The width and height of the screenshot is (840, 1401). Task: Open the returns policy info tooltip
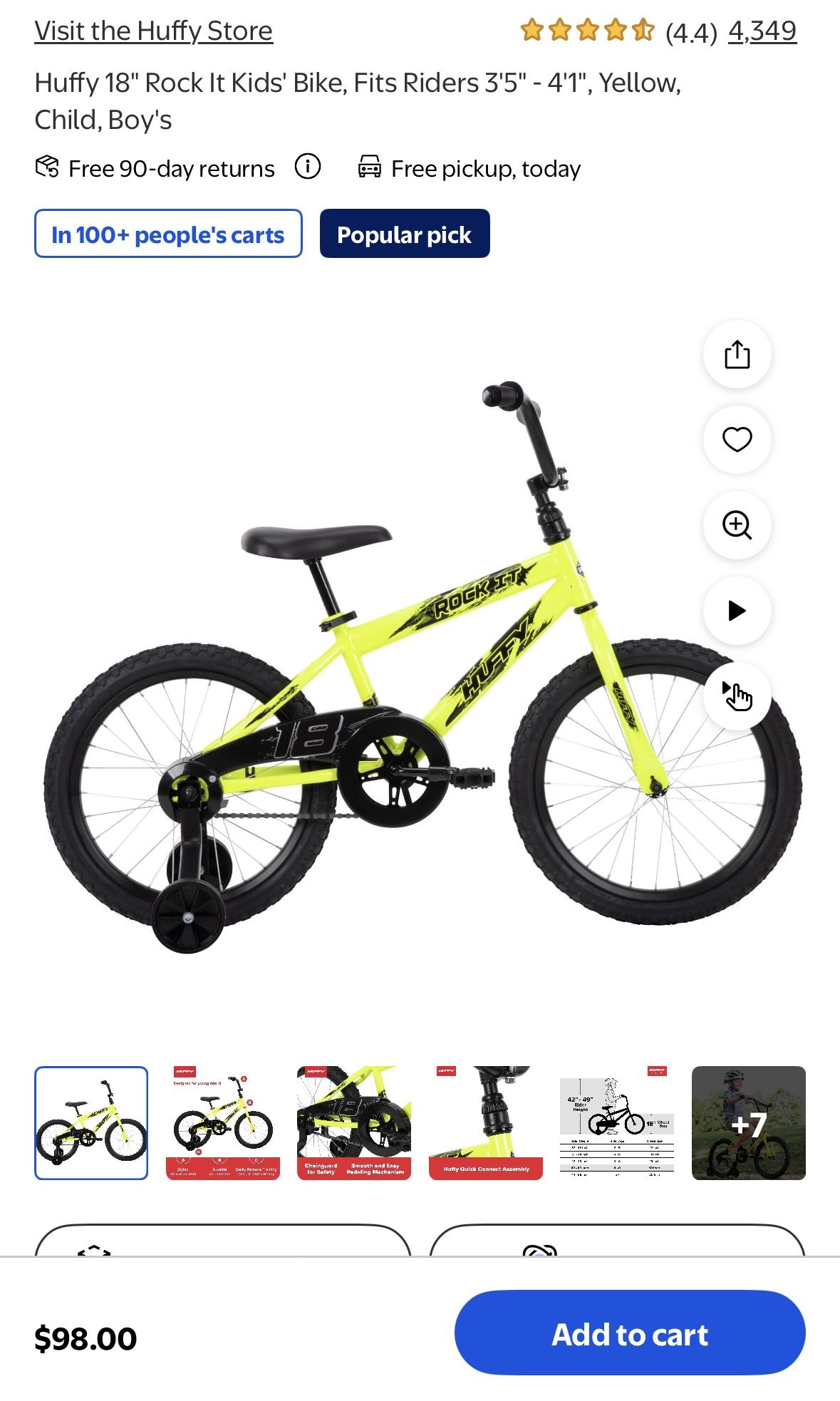[x=306, y=167]
